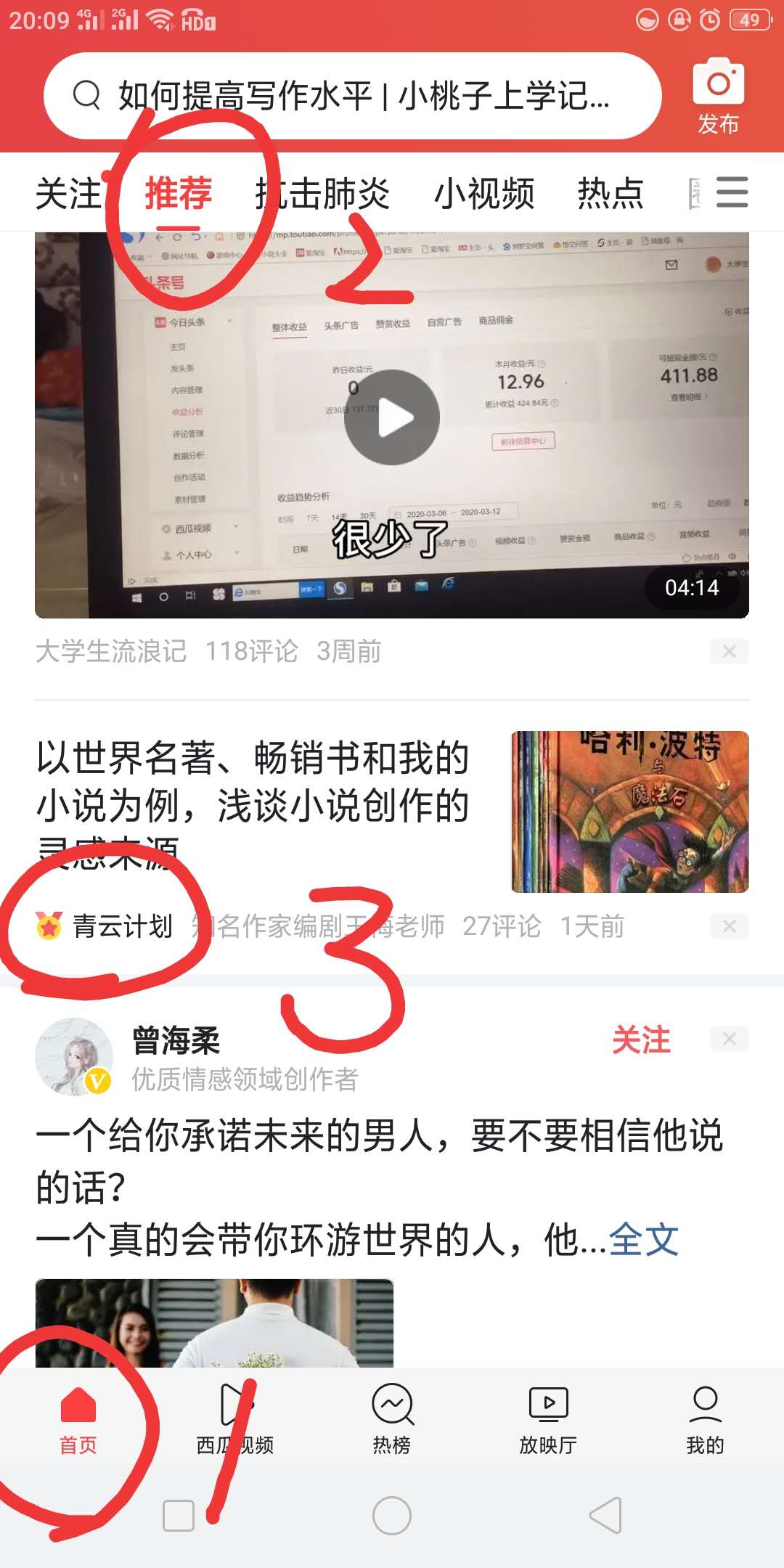The image size is (784, 1568).
Task: Follow 曾海柔 with the 关注 button
Action: pos(642,1040)
